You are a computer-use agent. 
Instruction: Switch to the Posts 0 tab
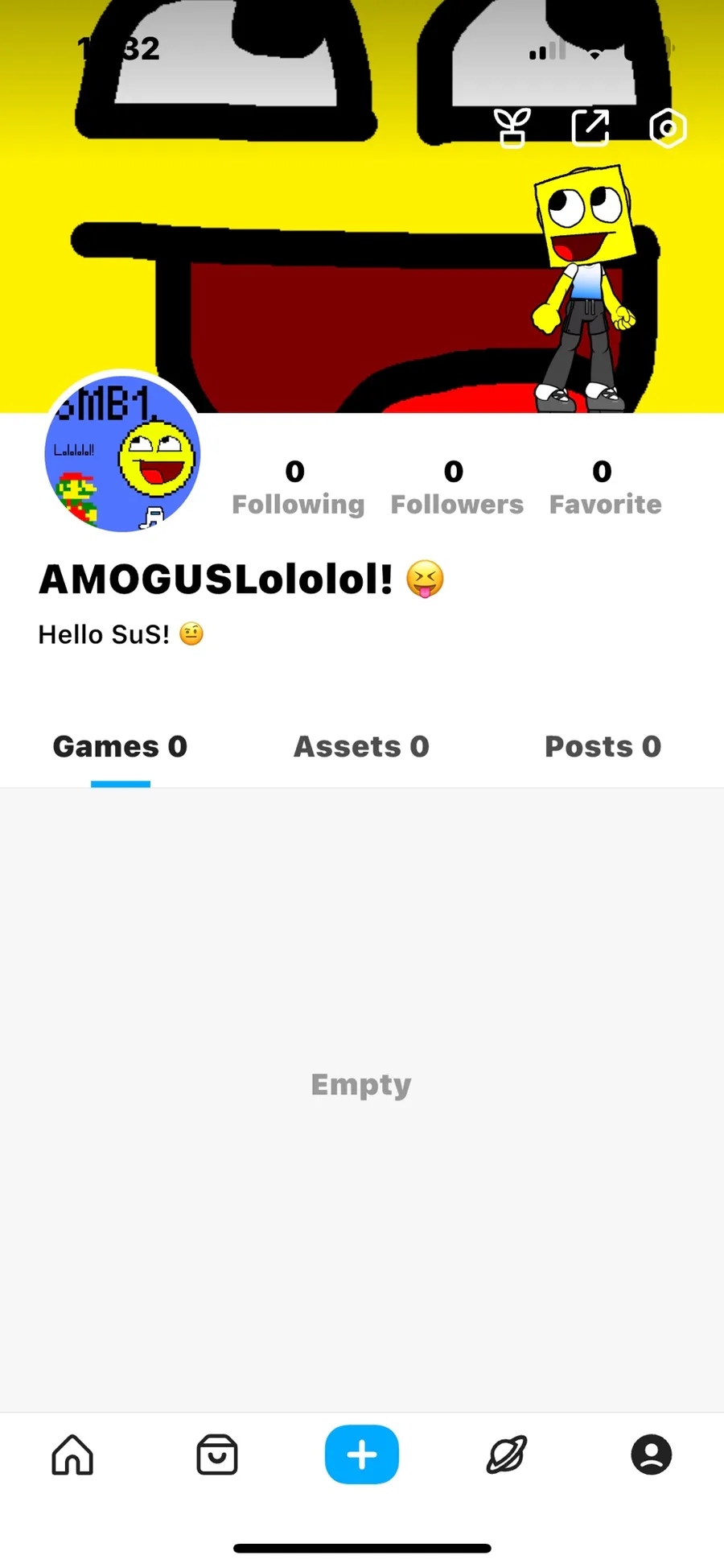(x=603, y=747)
